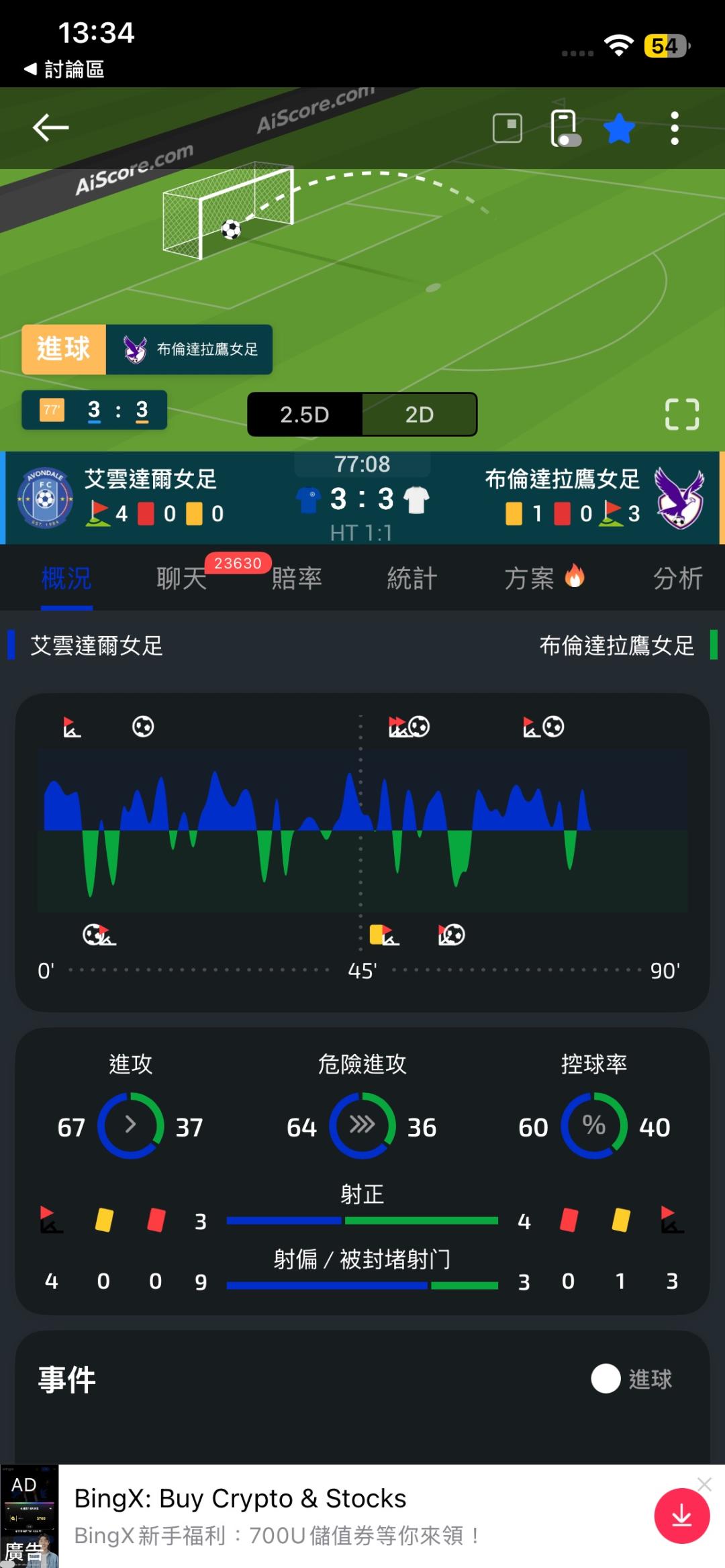Download BingX from the ad banner
This screenshot has width=725, height=1568.
(x=681, y=1516)
